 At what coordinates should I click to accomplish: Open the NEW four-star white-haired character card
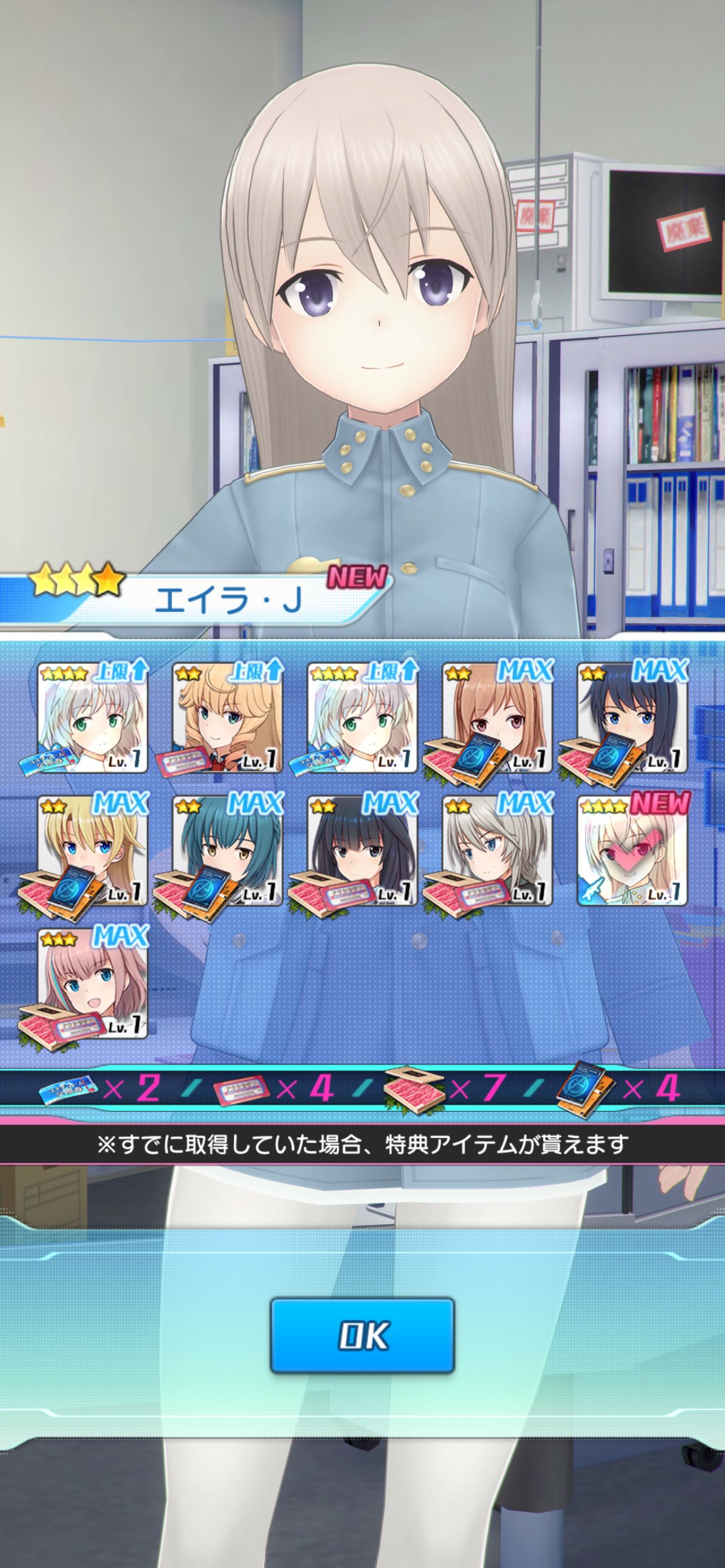(632, 851)
